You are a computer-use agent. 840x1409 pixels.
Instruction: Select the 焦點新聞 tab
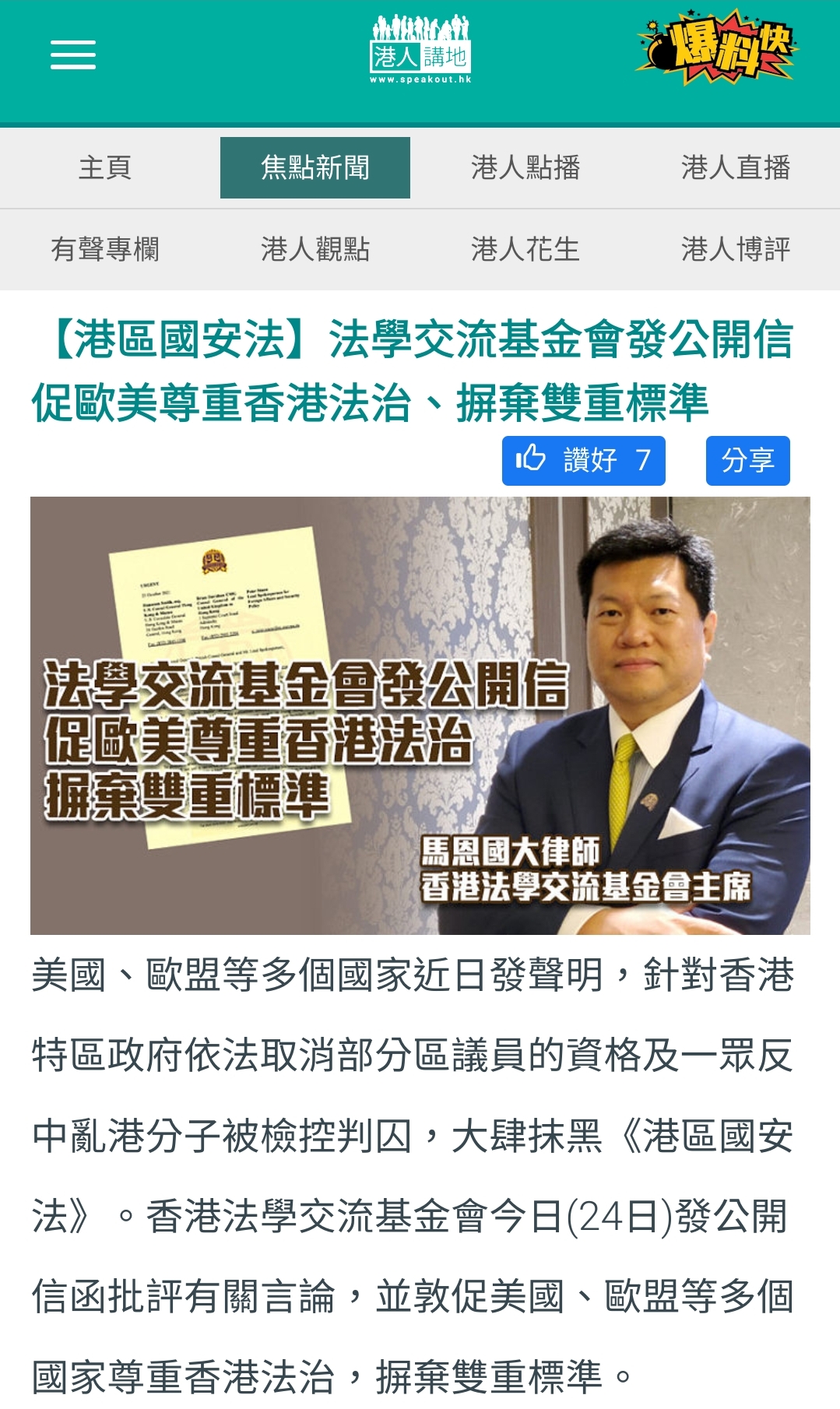[x=315, y=167]
